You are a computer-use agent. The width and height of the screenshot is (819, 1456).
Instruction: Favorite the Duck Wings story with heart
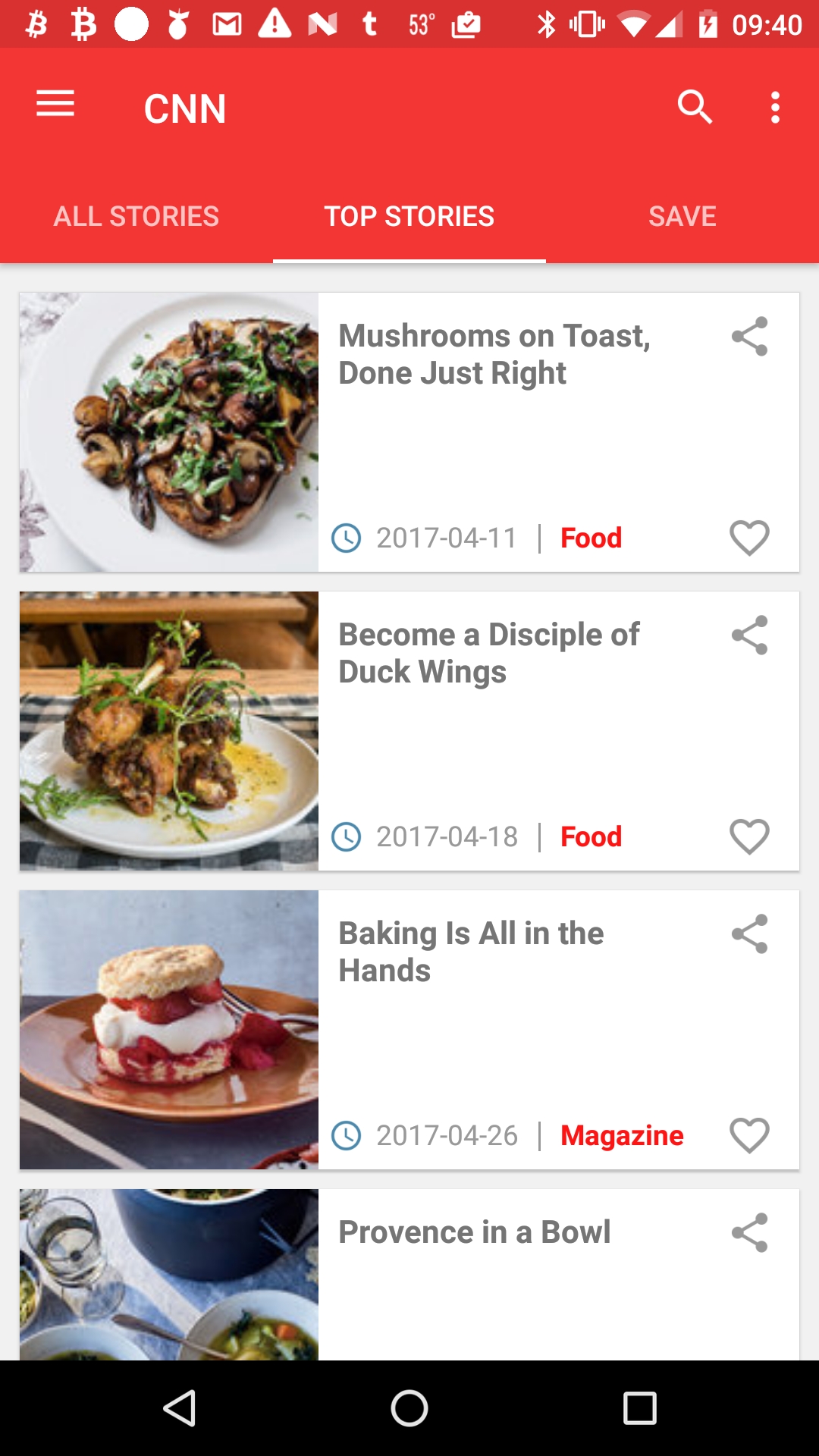tap(749, 836)
